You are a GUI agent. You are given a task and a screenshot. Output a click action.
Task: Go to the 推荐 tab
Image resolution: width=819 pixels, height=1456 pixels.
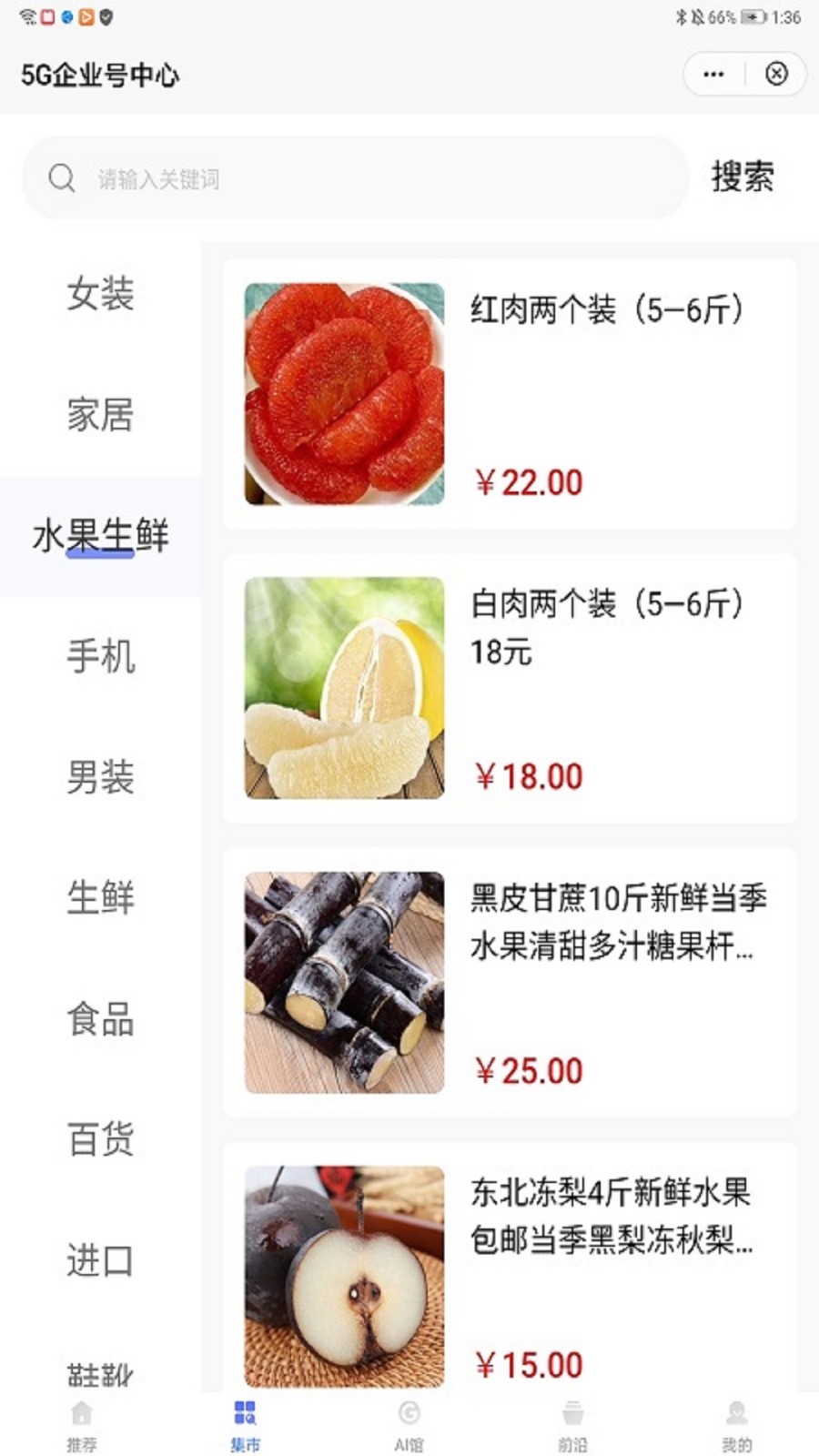(82, 1425)
